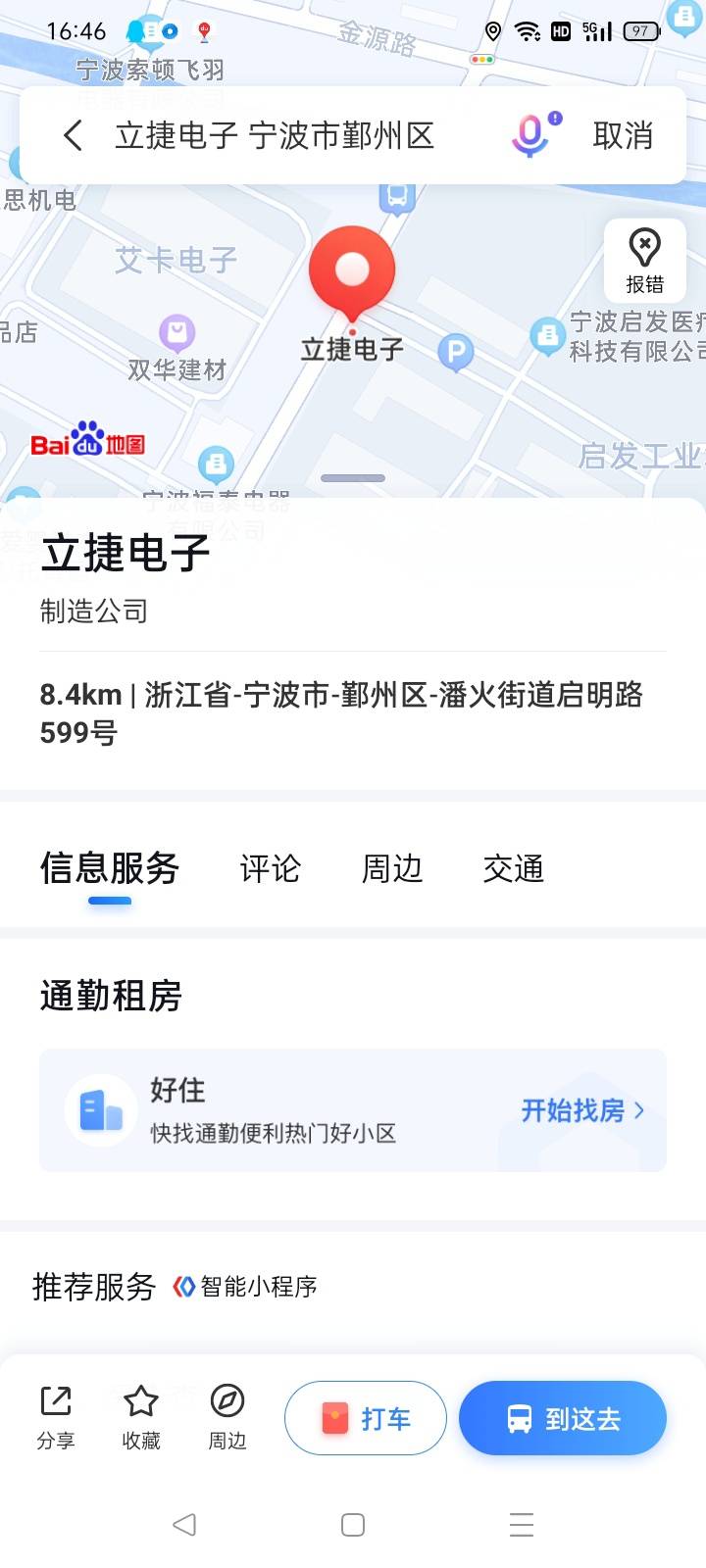Screen dimensions: 706x1568
Task: Switch to the 评论 tab
Action: [x=270, y=868]
